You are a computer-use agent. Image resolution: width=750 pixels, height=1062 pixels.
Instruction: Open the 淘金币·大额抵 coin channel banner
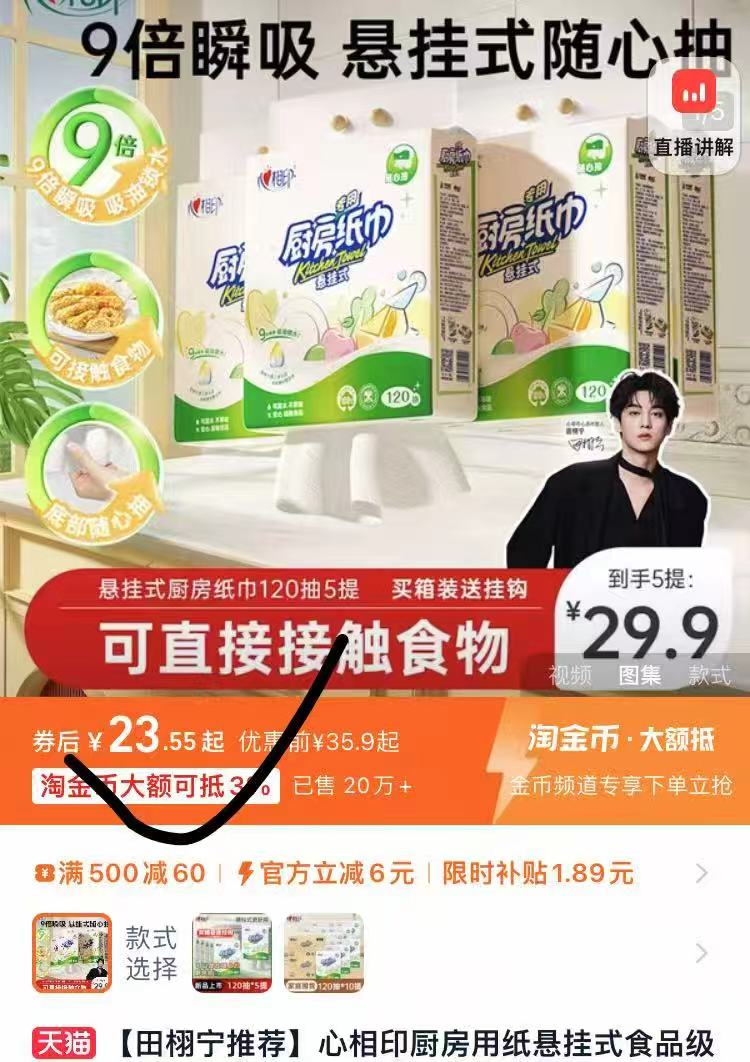coord(621,760)
